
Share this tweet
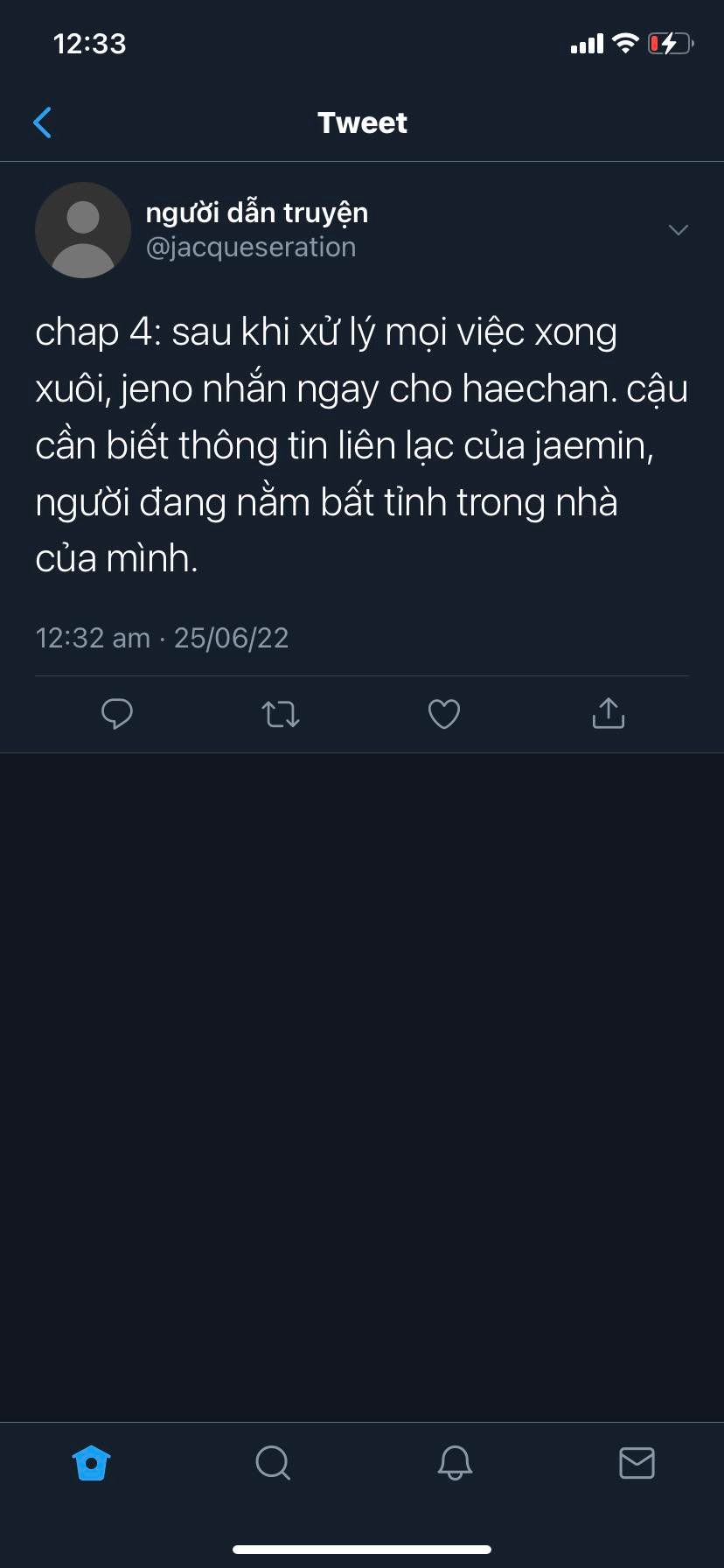[x=609, y=713]
